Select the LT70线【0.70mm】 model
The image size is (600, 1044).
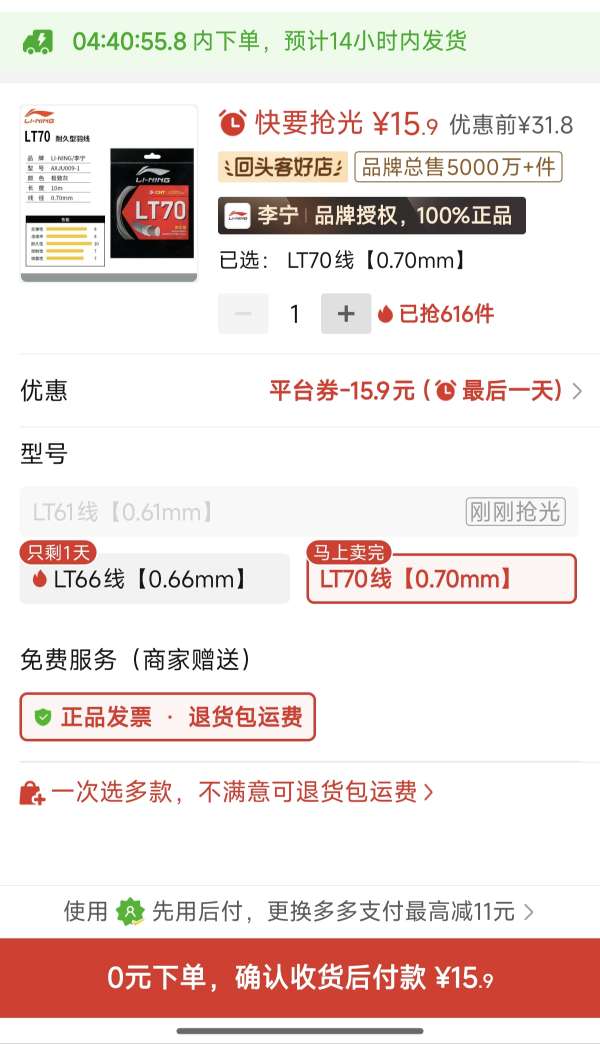(441, 579)
